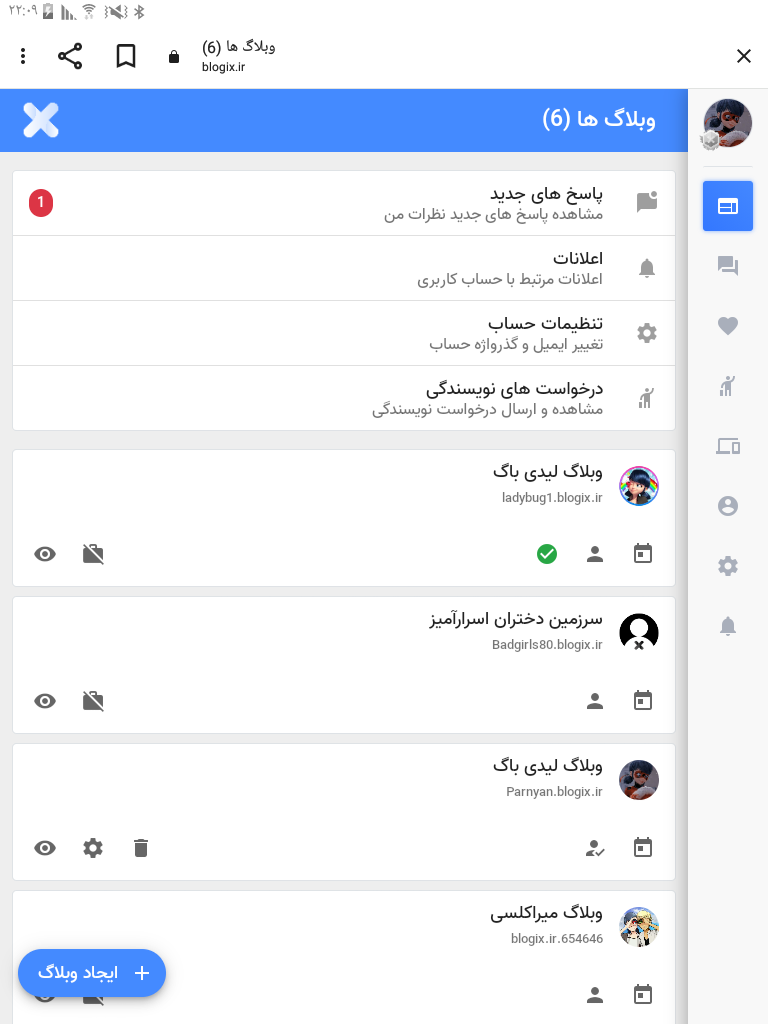The height and width of the screenshot is (1024, 768).
Task: Open the settings gear in sidebar
Action: [728, 566]
